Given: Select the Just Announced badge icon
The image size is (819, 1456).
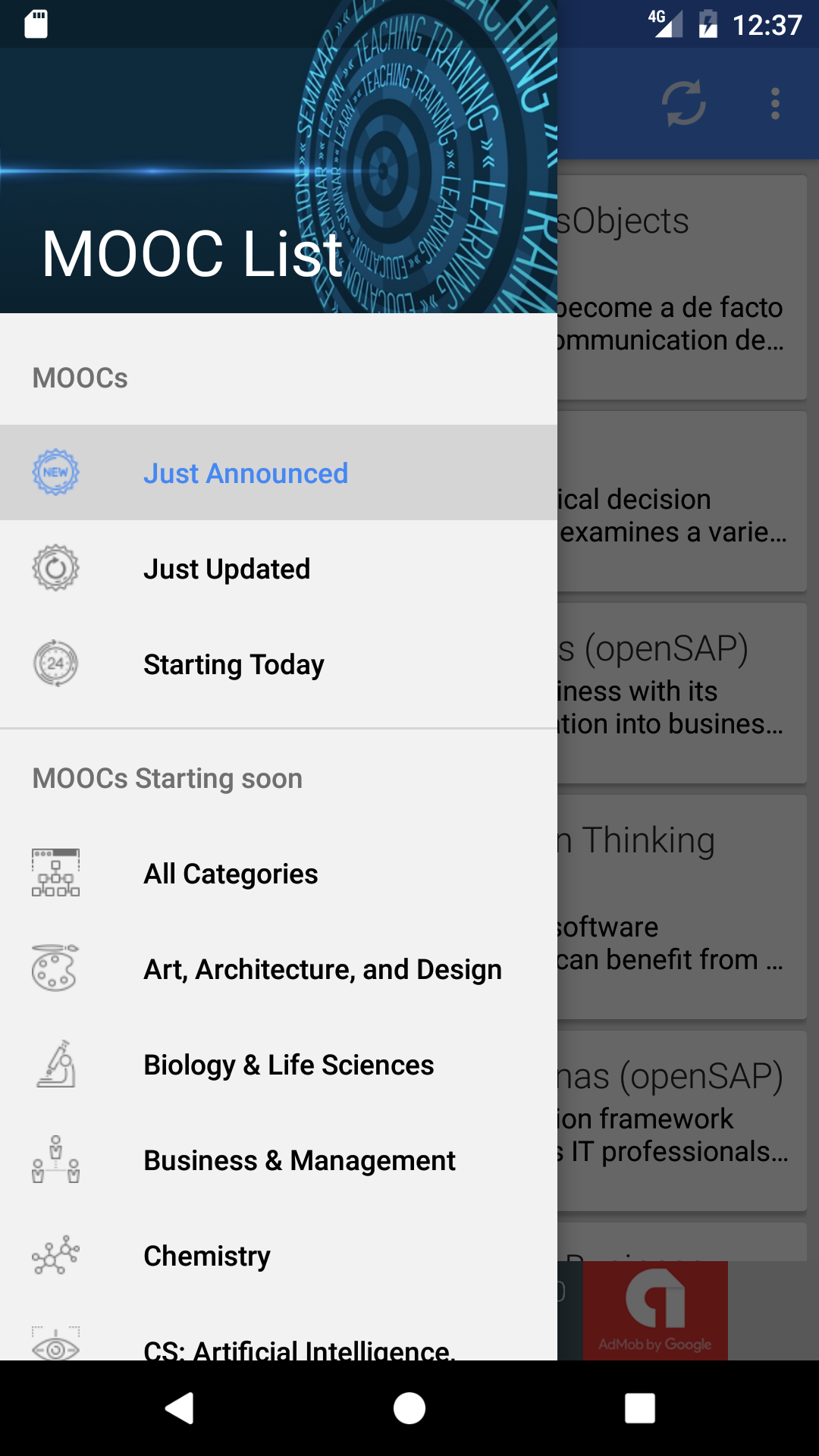Looking at the screenshot, I should click(57, 472).
